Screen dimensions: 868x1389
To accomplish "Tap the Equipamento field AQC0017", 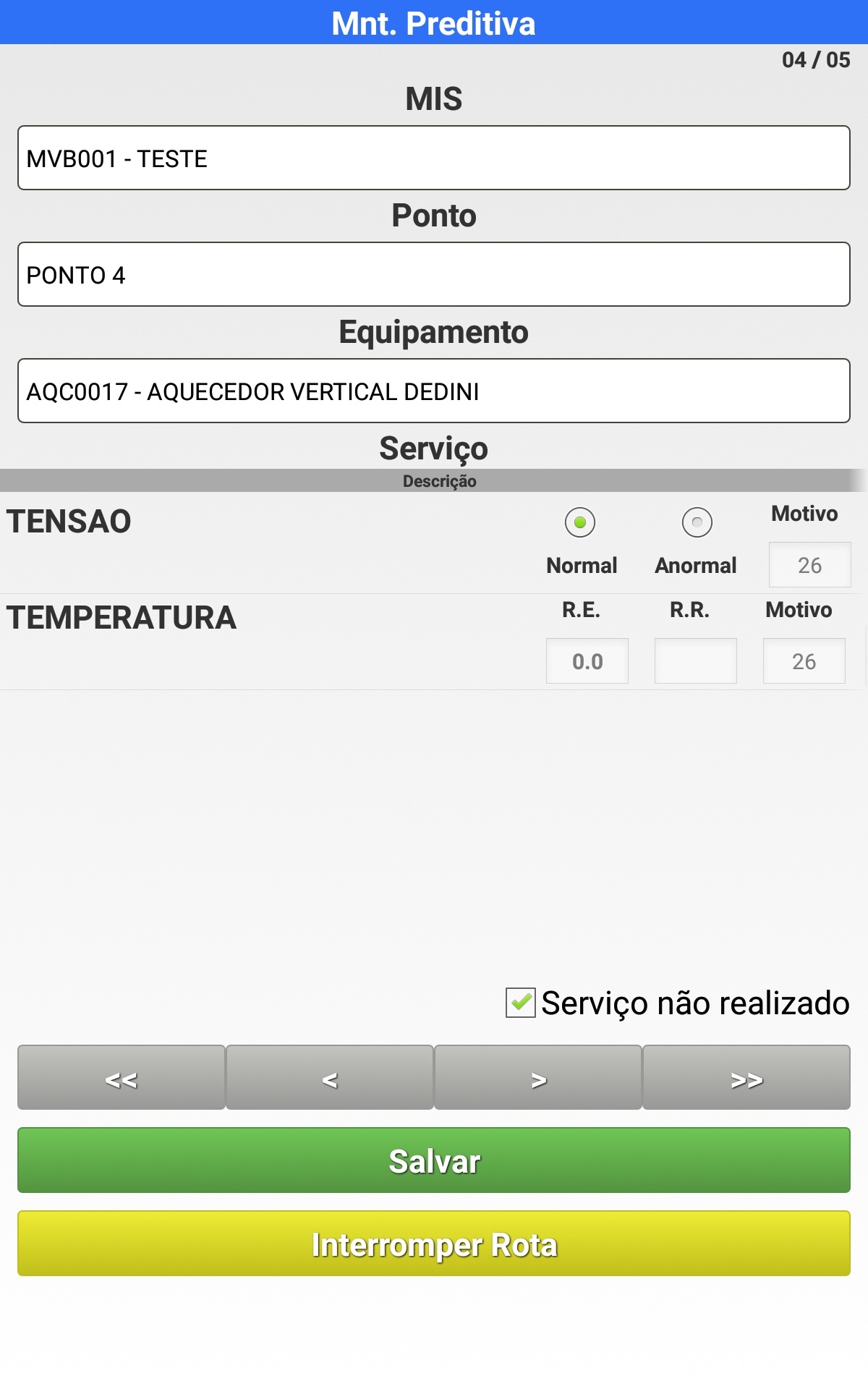I will (x=434, y=391).
